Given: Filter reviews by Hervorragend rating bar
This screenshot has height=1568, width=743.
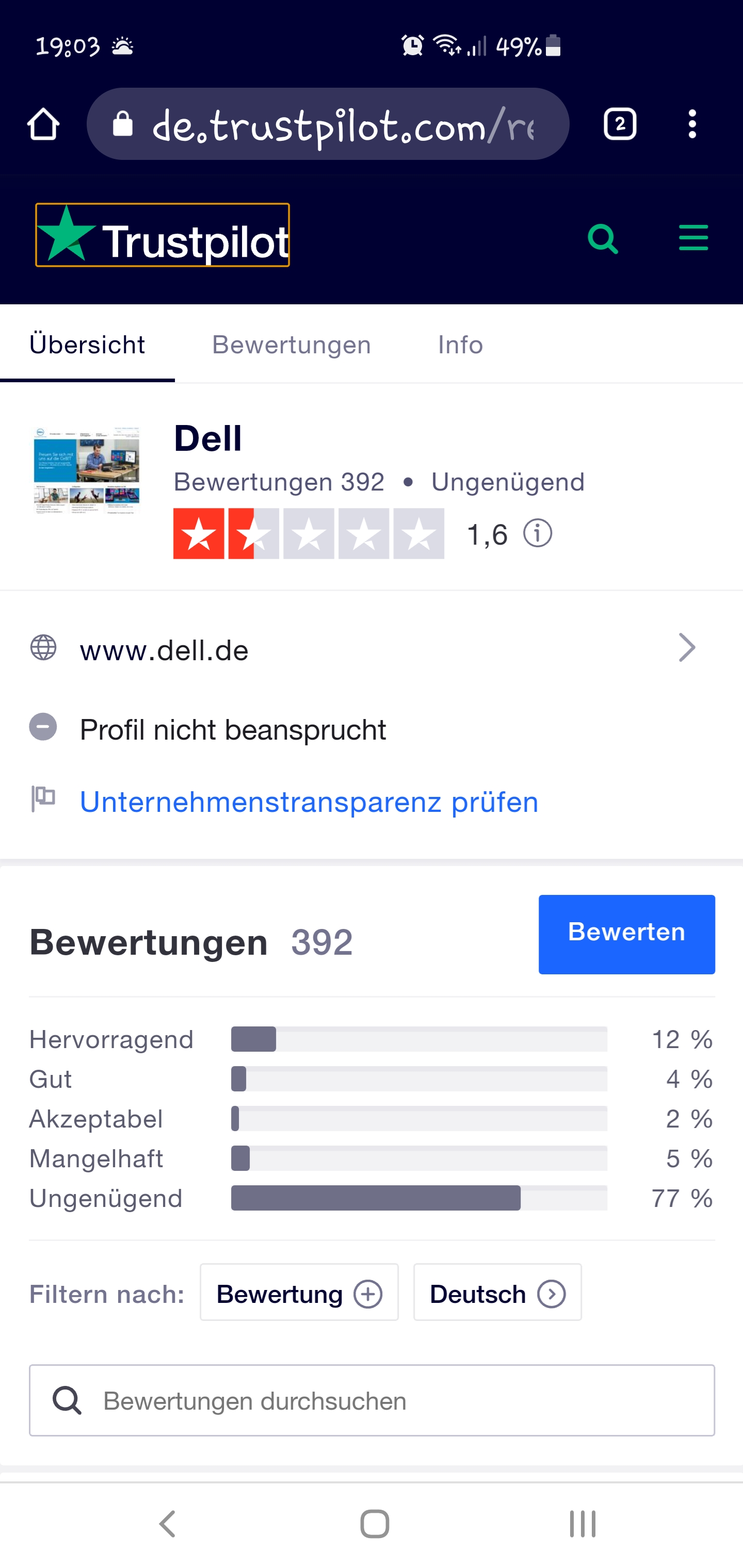Looking at the screenshot, I should [372, 1039].
